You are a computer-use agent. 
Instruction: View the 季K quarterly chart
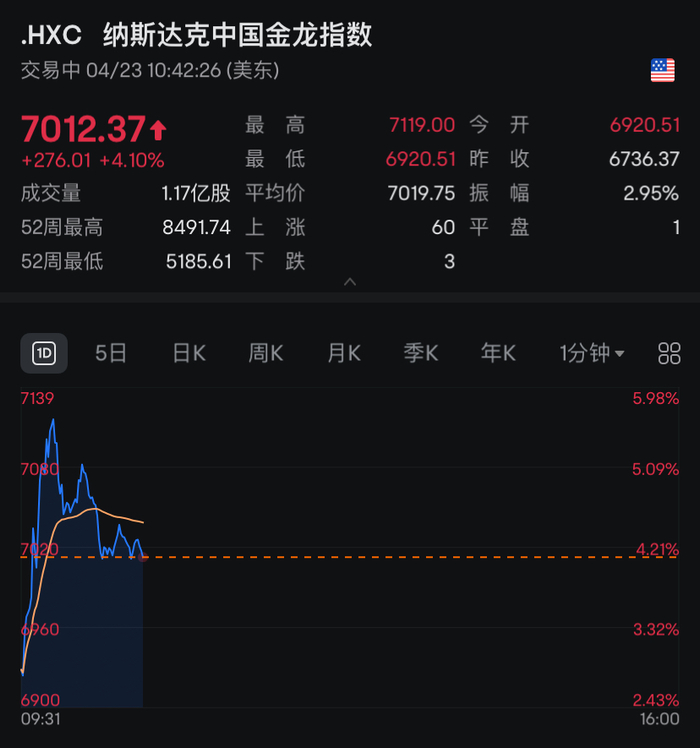(x=421, y=353)
